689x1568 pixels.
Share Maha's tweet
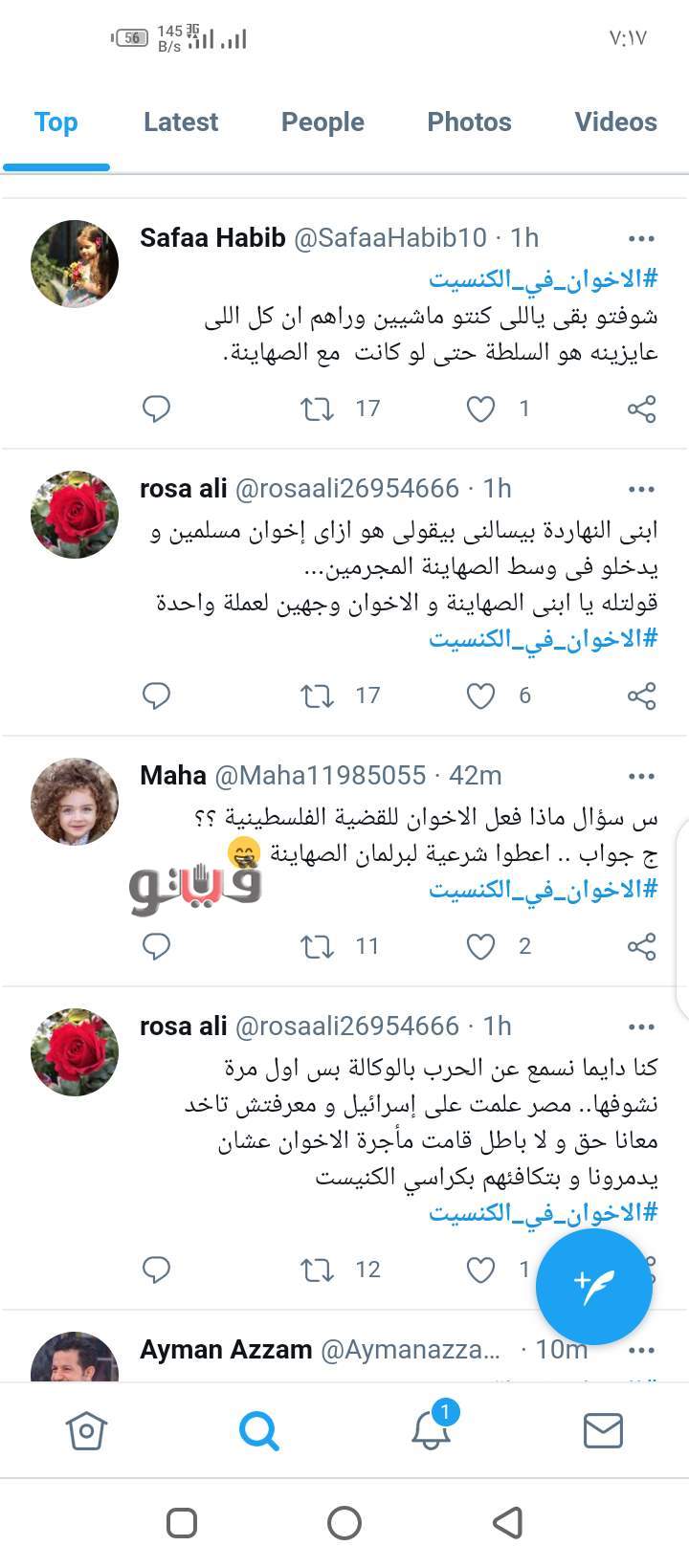coord(641,947)
